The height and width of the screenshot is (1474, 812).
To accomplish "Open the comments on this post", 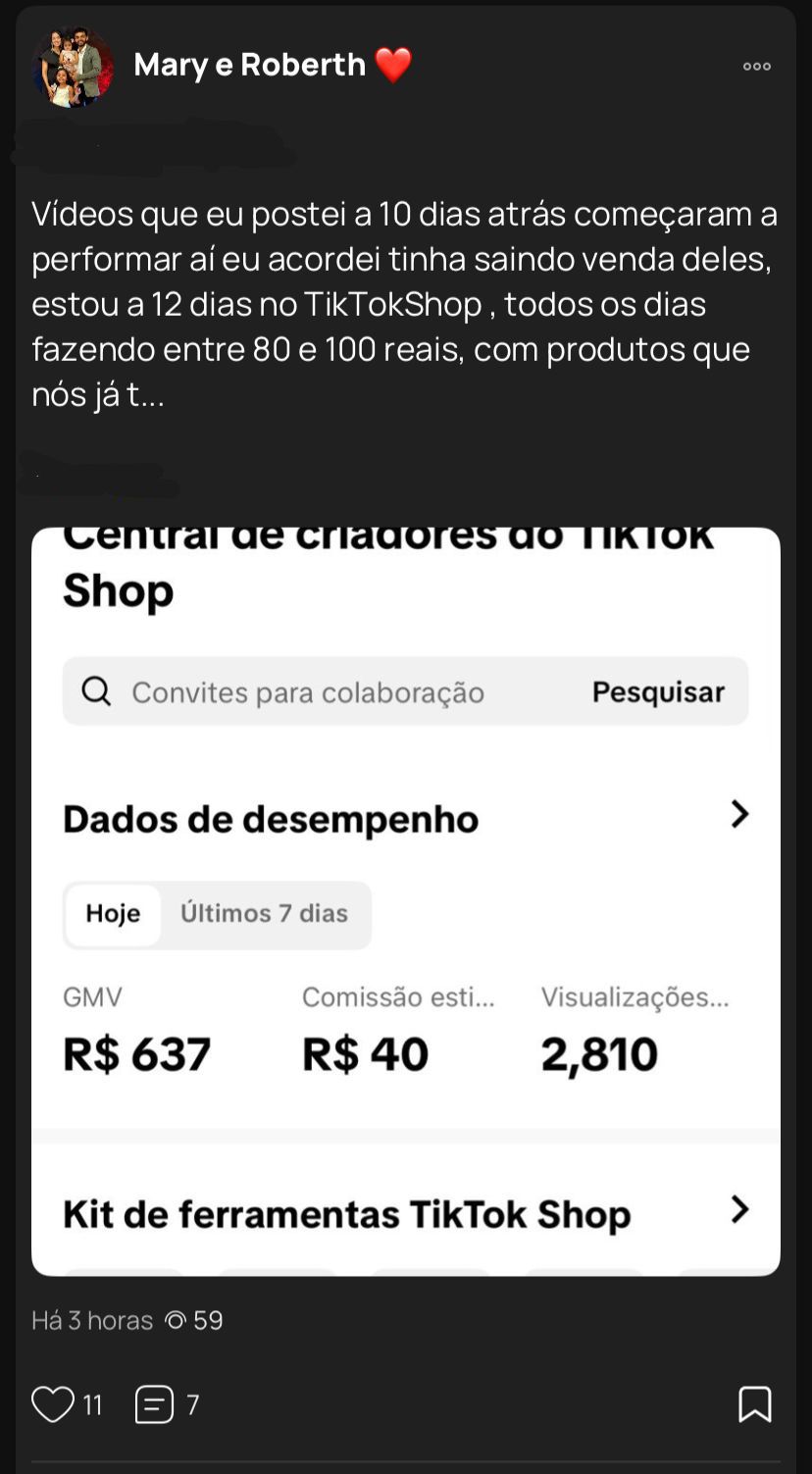I will pos(155,1404).
